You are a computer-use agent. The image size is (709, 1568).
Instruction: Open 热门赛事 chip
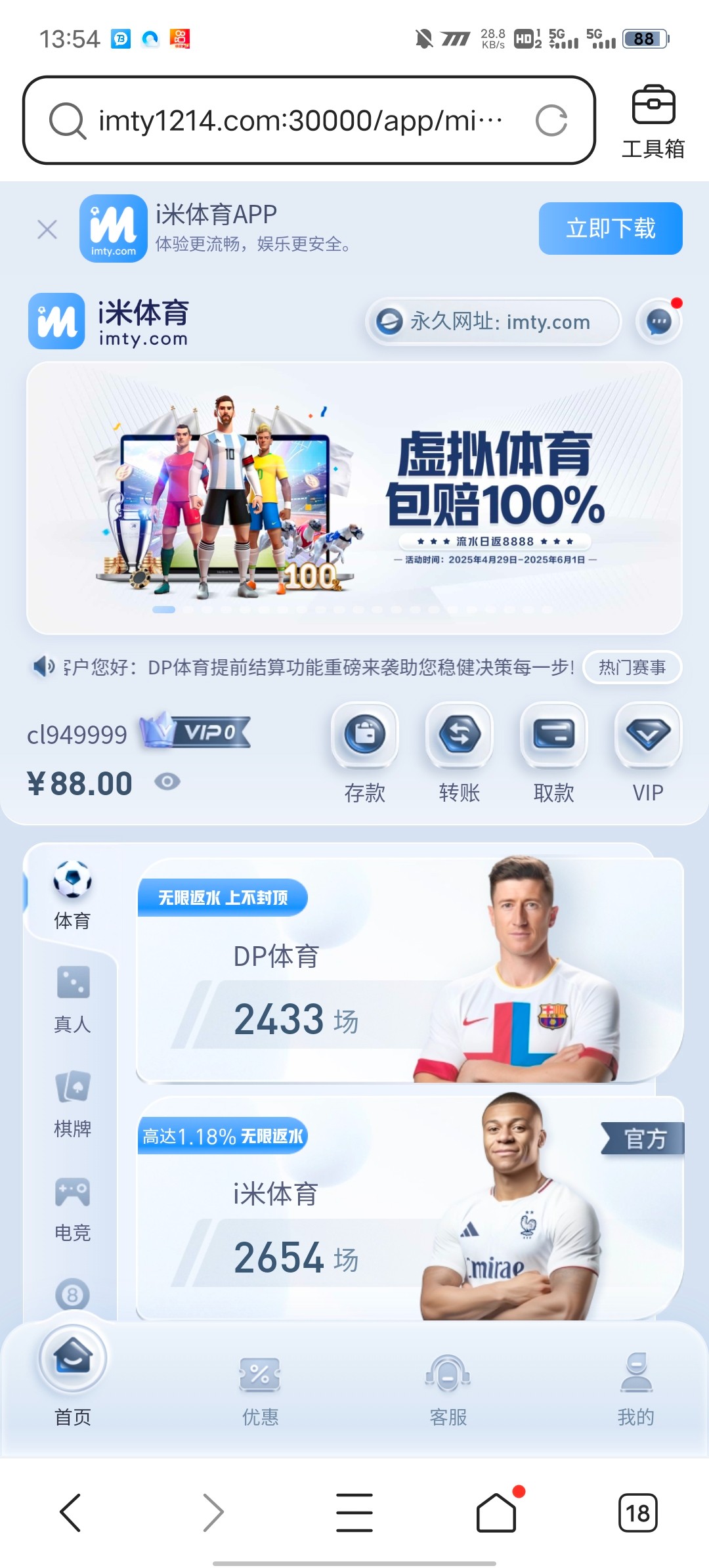tap(632, 667)
